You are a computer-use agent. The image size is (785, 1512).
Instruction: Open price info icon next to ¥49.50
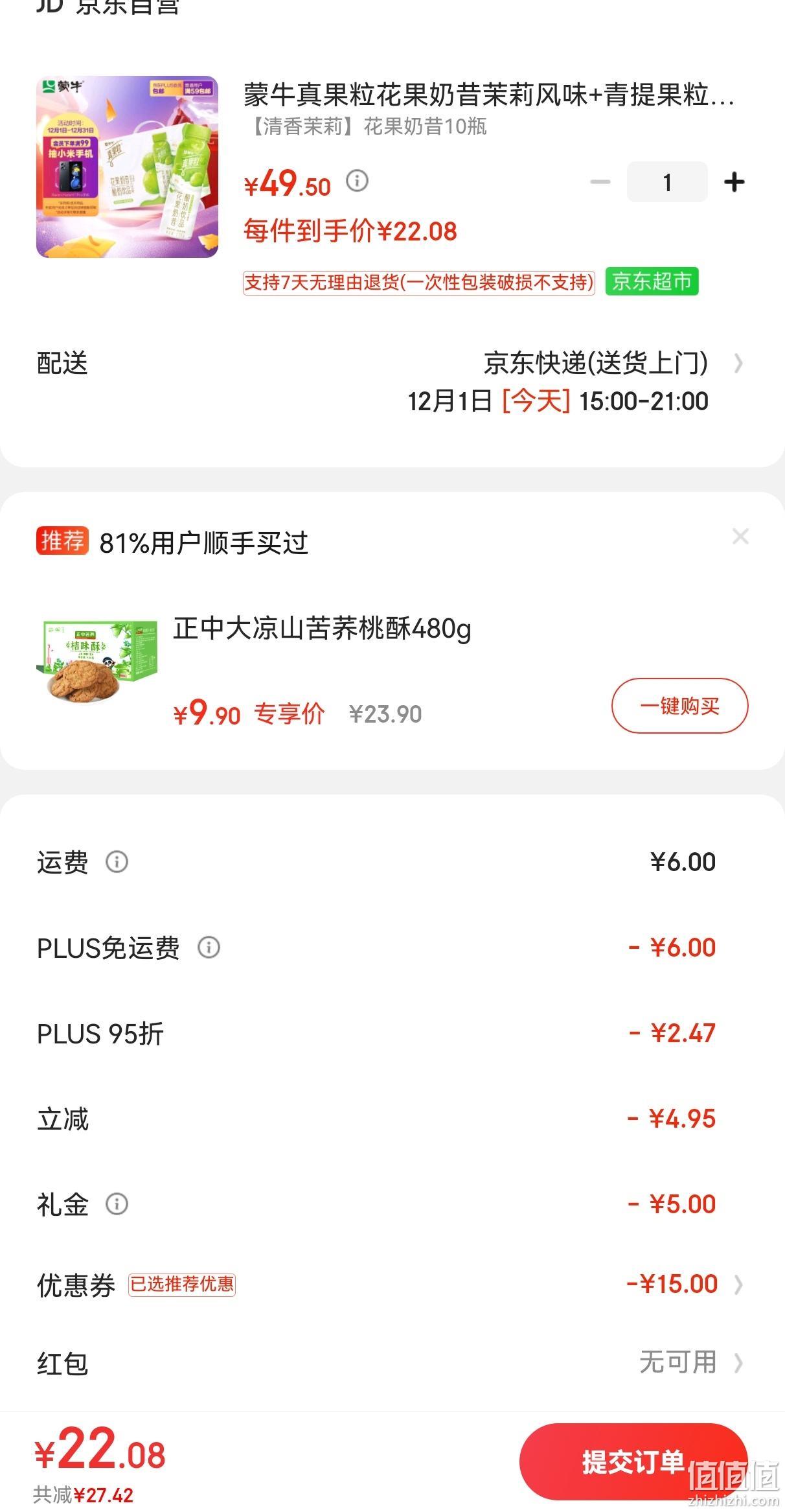(x=357, y=181)
